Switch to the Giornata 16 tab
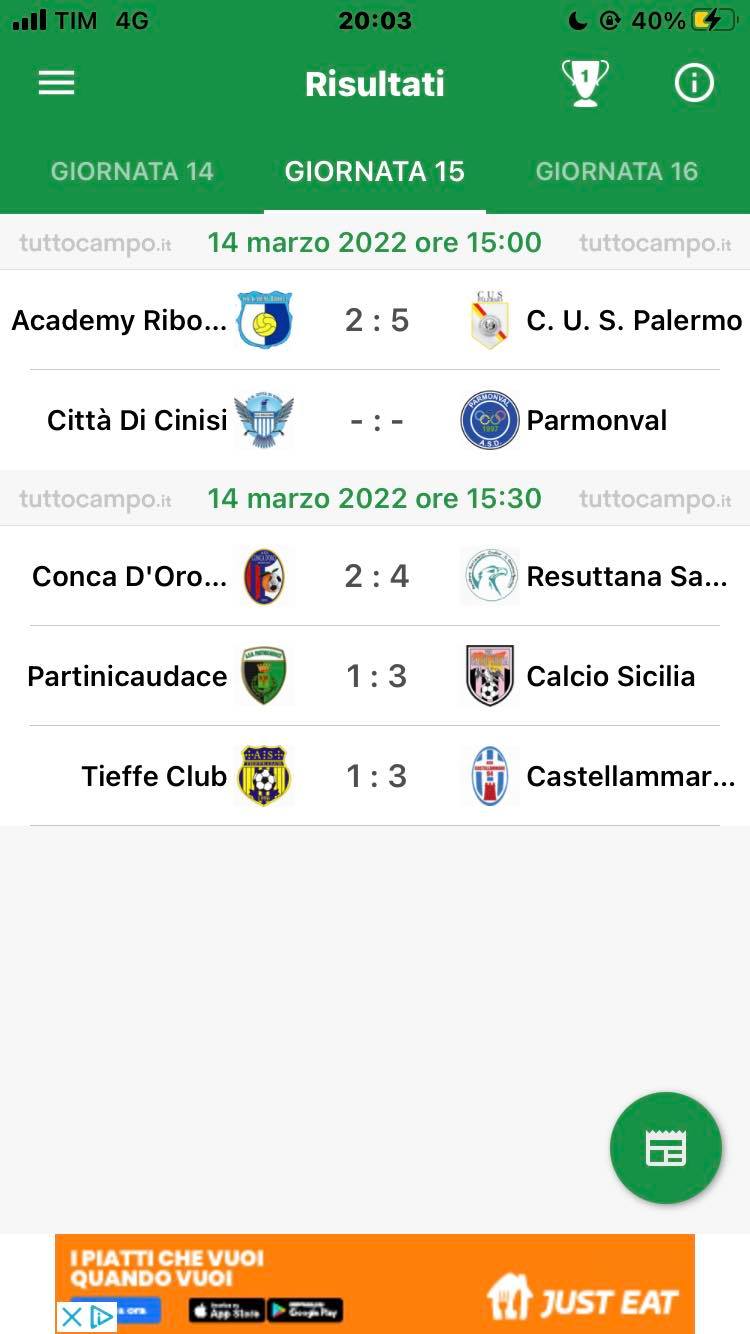The width and height of the screenshot is (750, 1334). [616, 171]
